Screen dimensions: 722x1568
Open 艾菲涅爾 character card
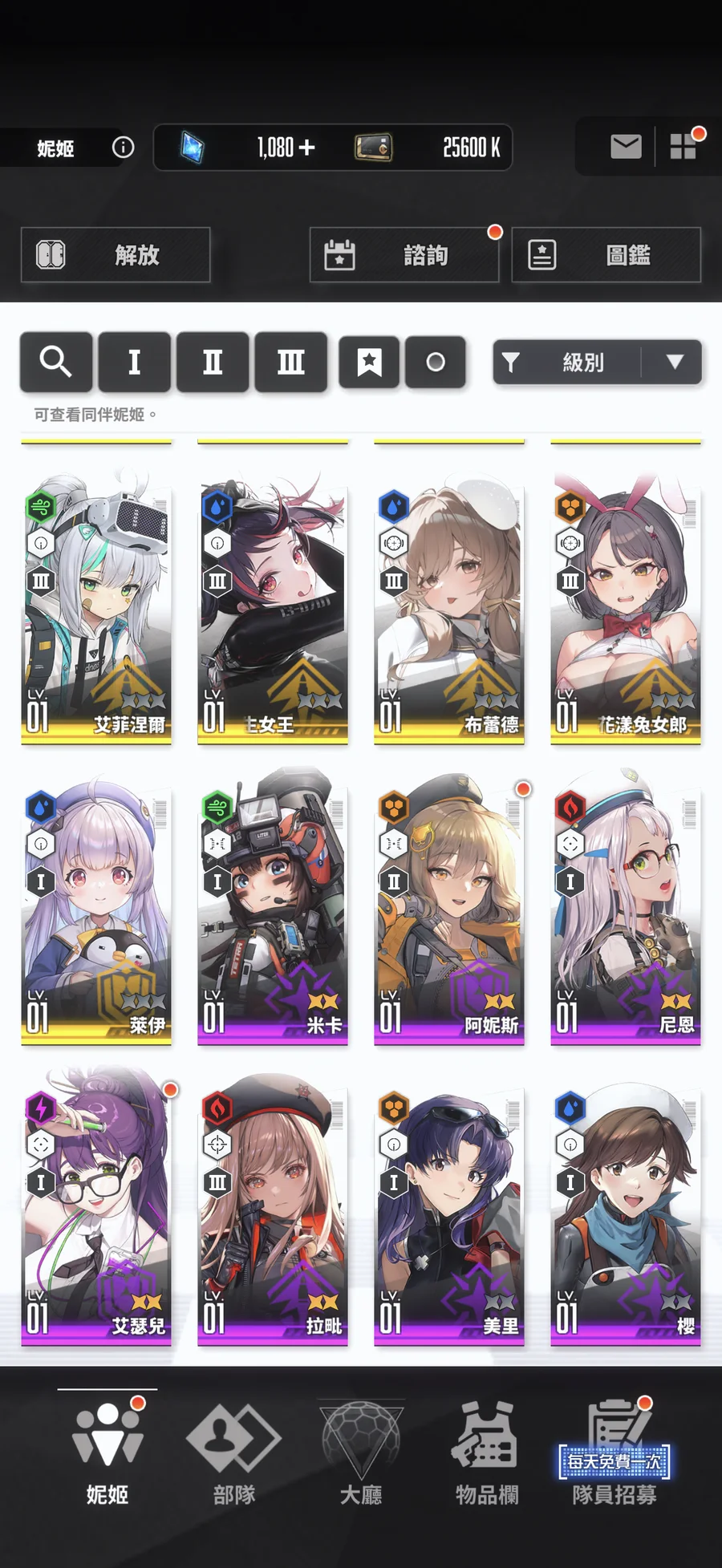[x=96, y=607]
